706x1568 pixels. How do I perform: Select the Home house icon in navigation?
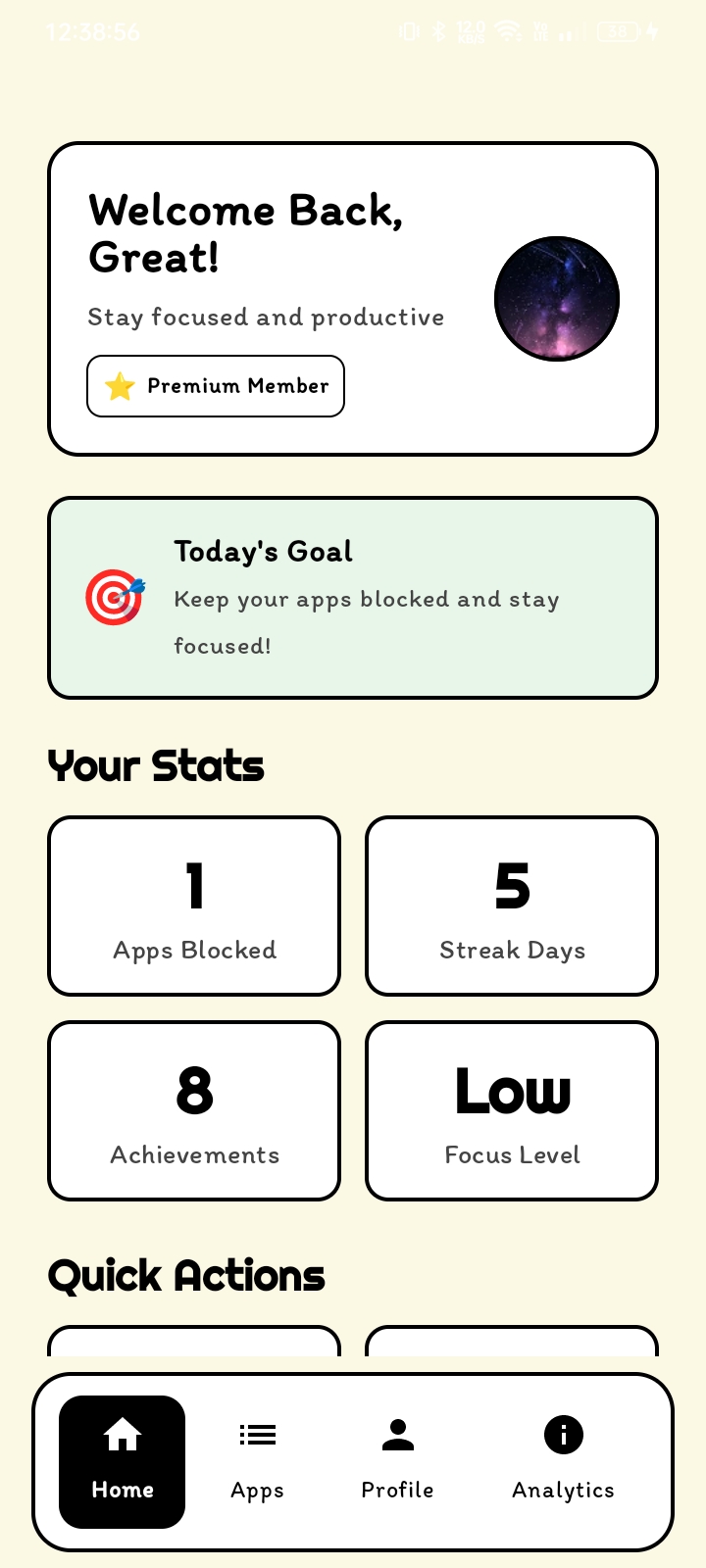[x=122, y=1434]
